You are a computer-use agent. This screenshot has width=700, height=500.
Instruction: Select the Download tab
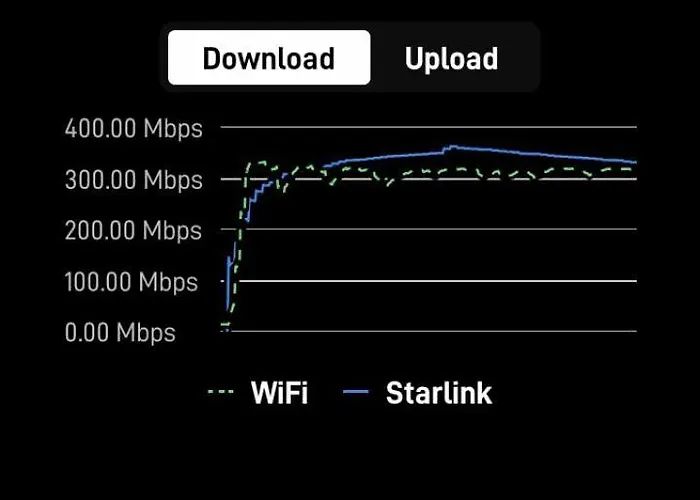268,58
